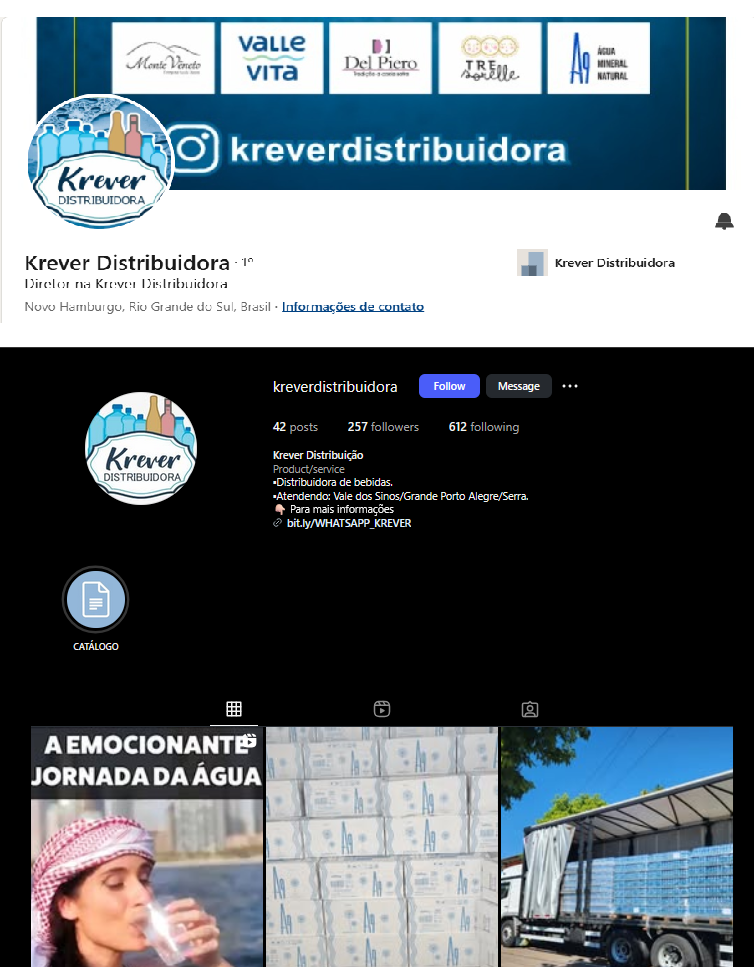The width and height of the screenshot is (754, 967).
Task: Open the three-dot options menu
Action: 570,386
